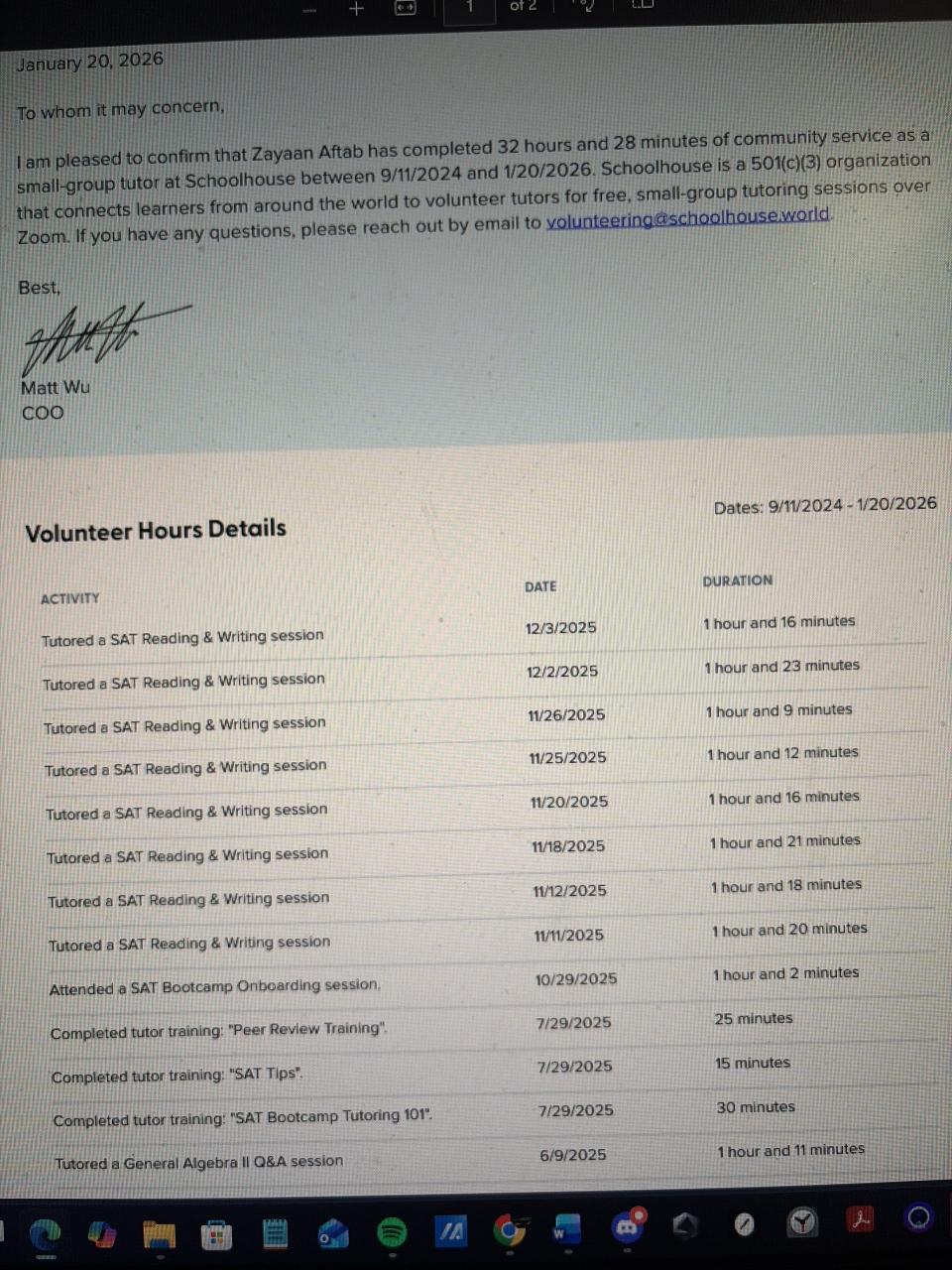Open Microsoft Edge from the taskbar
Screen dimensions: 952x1270
pos(45,1234)
